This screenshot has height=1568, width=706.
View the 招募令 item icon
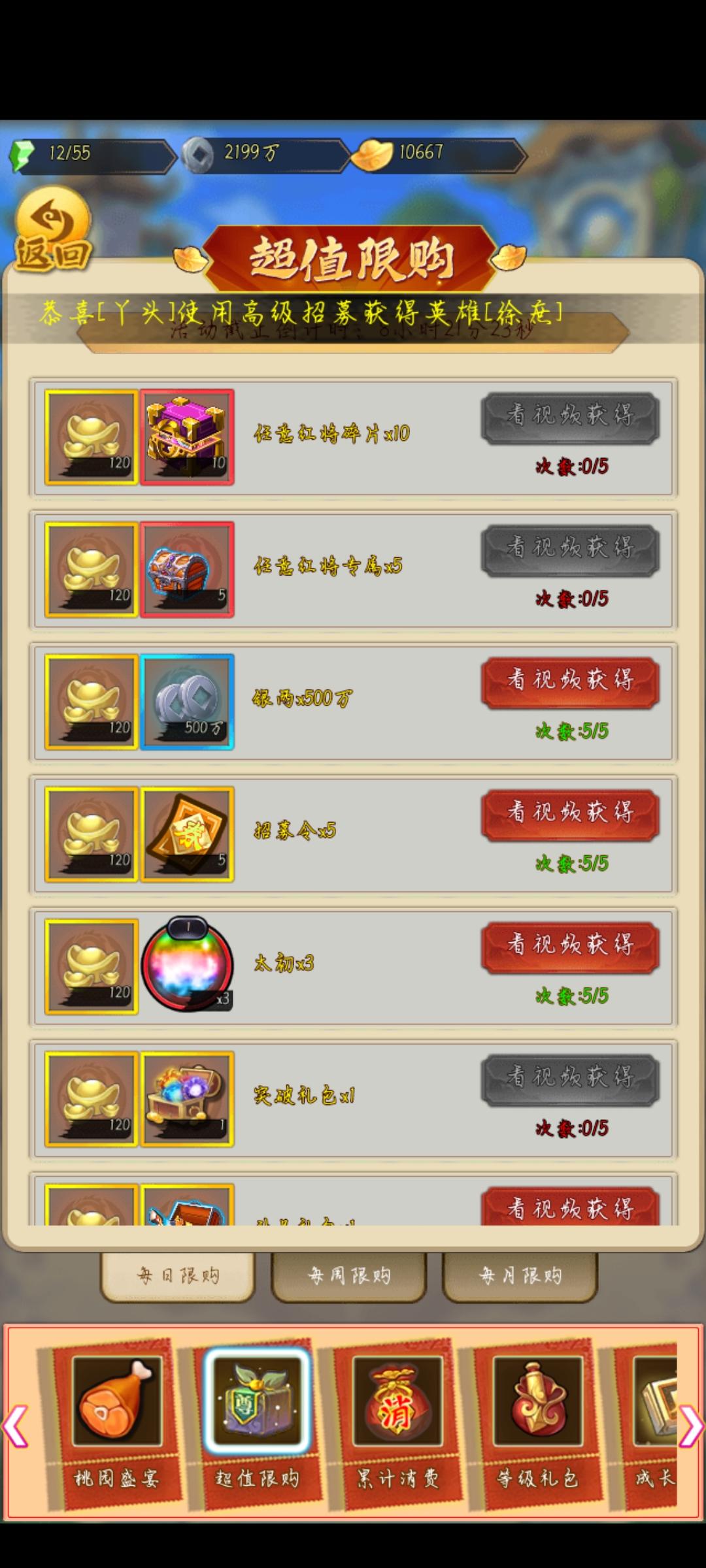188,834
